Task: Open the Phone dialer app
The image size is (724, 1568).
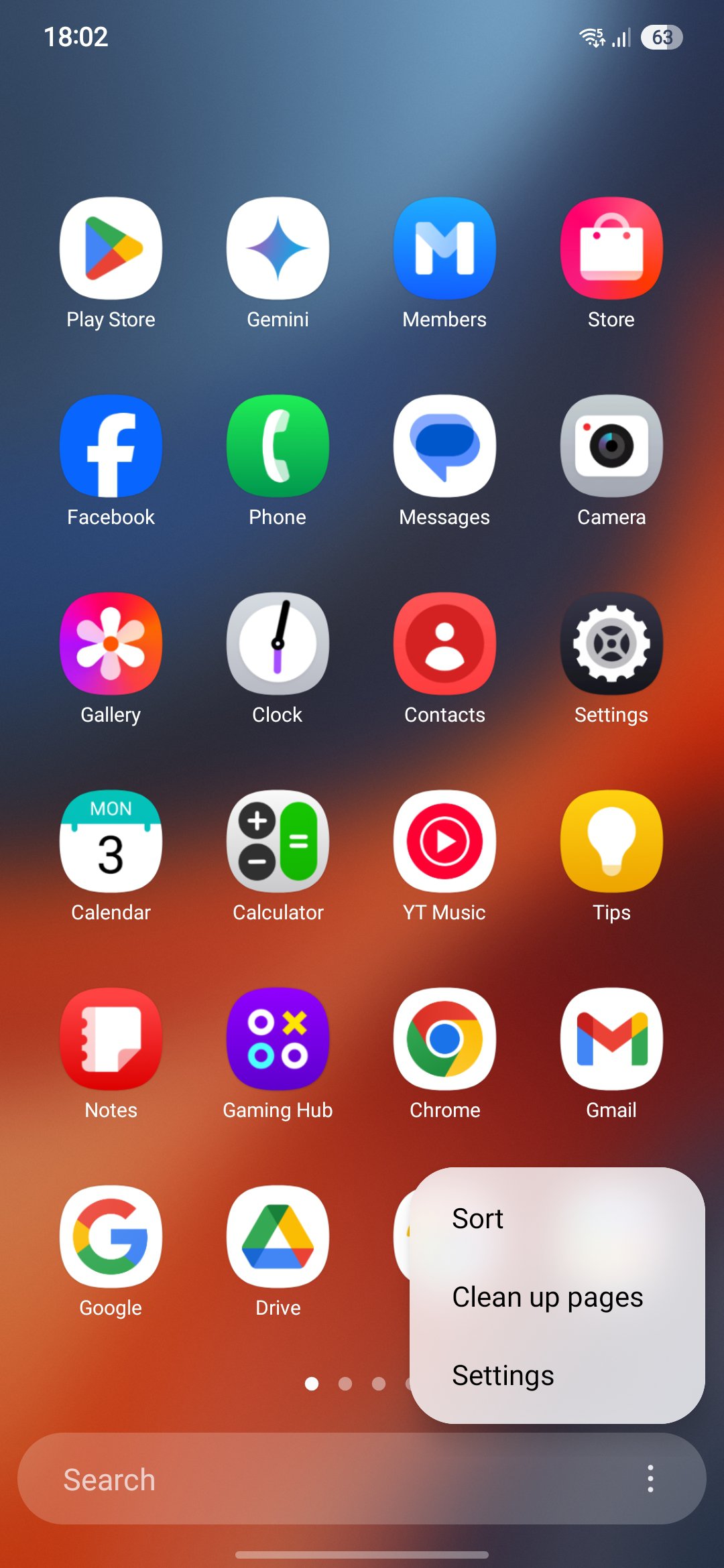Action: [278, 446]
